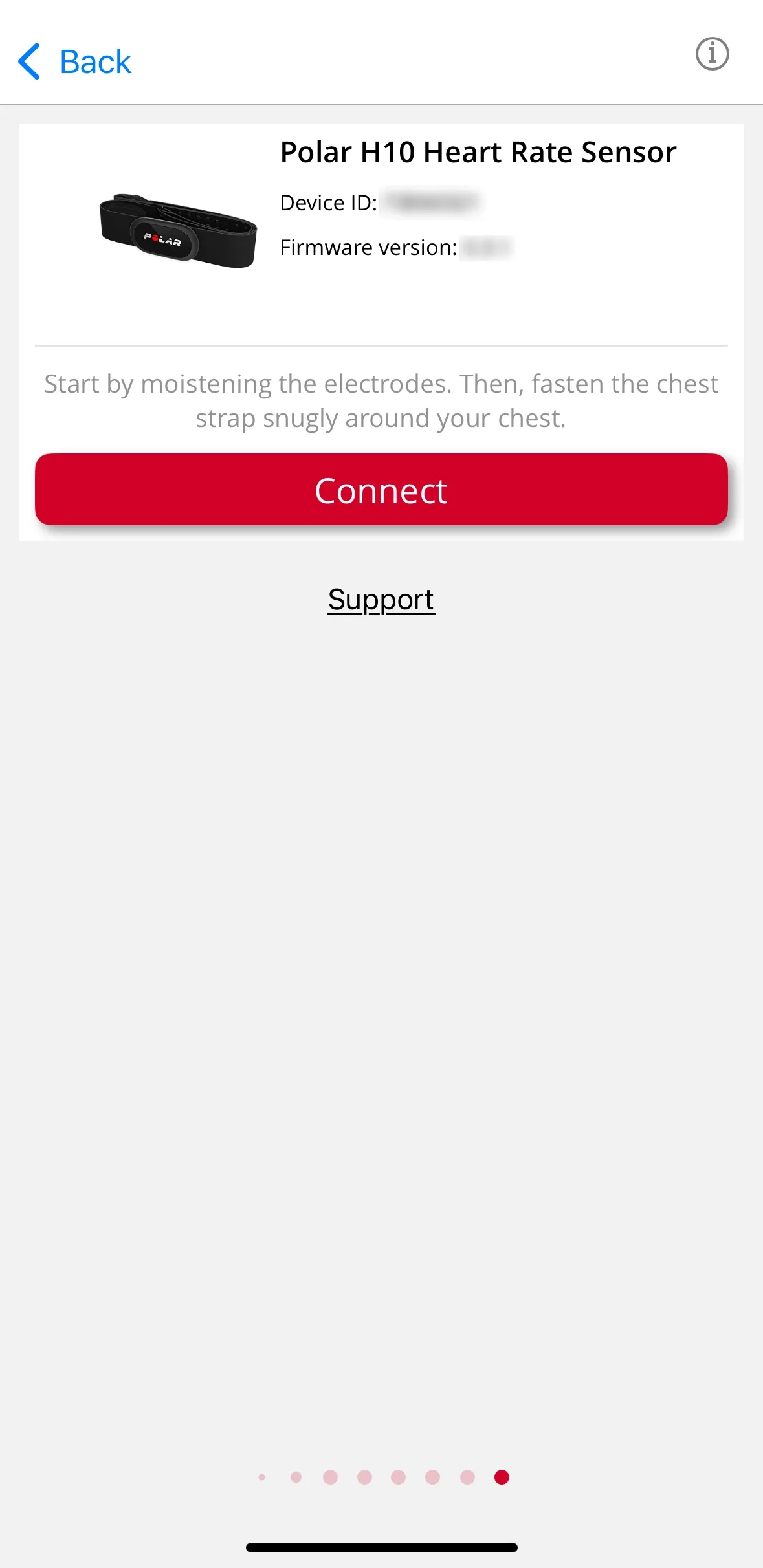Go back to the previous screen
The height and width of the screenshot is (1568, 763).
click(x=74, y=62)
